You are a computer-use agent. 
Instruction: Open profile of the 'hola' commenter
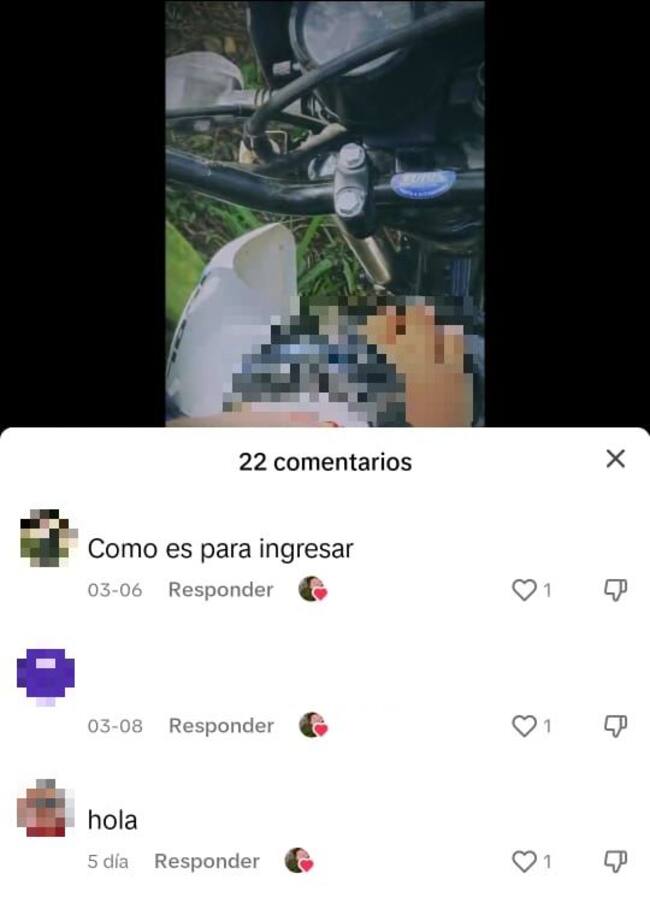click(46, 808)
